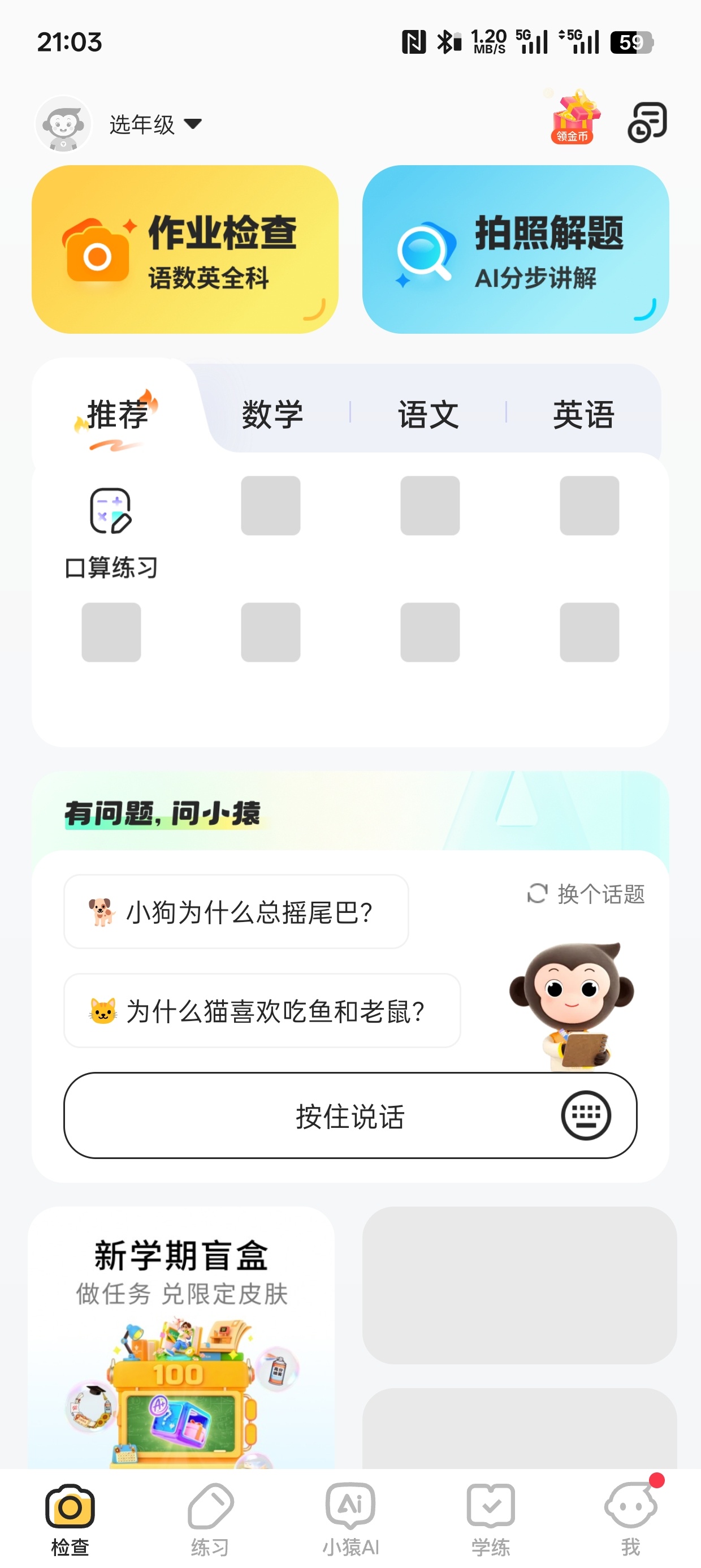Screen dimensions: 701x1568
Task: Switch to the 数学 math tab
Action: 272,413
